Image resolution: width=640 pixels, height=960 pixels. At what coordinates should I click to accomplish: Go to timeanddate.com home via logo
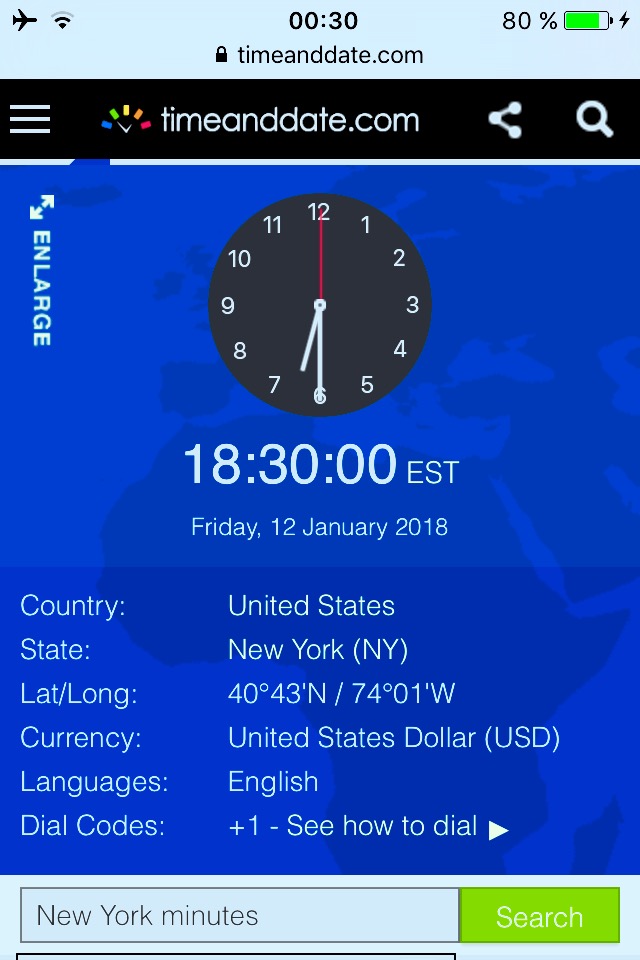pos(260,120)
